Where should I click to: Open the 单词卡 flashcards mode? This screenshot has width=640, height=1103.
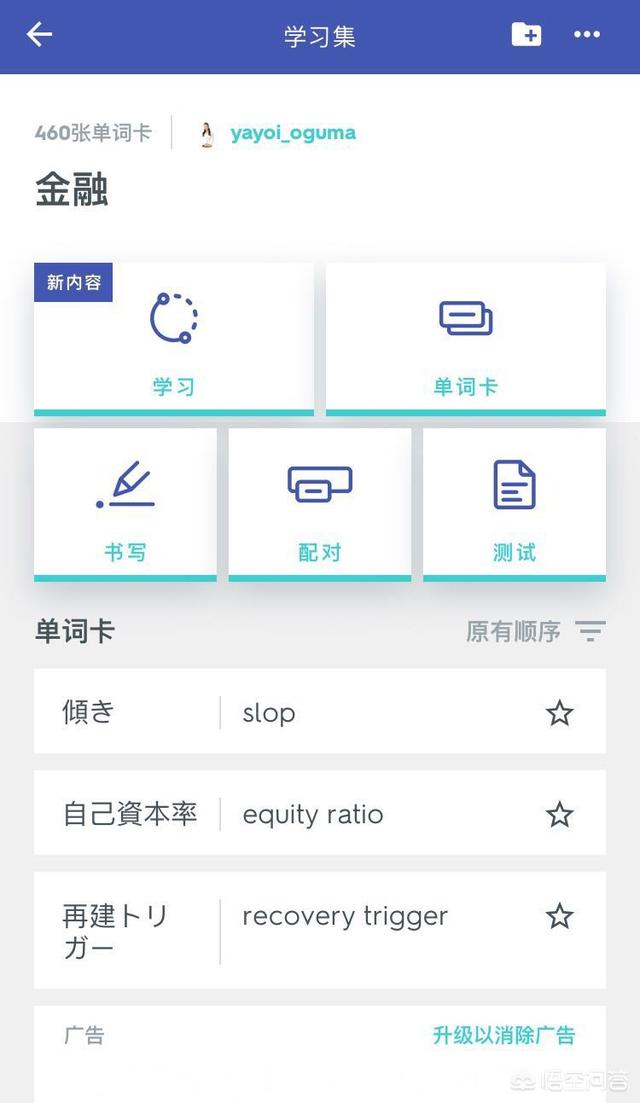[x=465, y=338]
